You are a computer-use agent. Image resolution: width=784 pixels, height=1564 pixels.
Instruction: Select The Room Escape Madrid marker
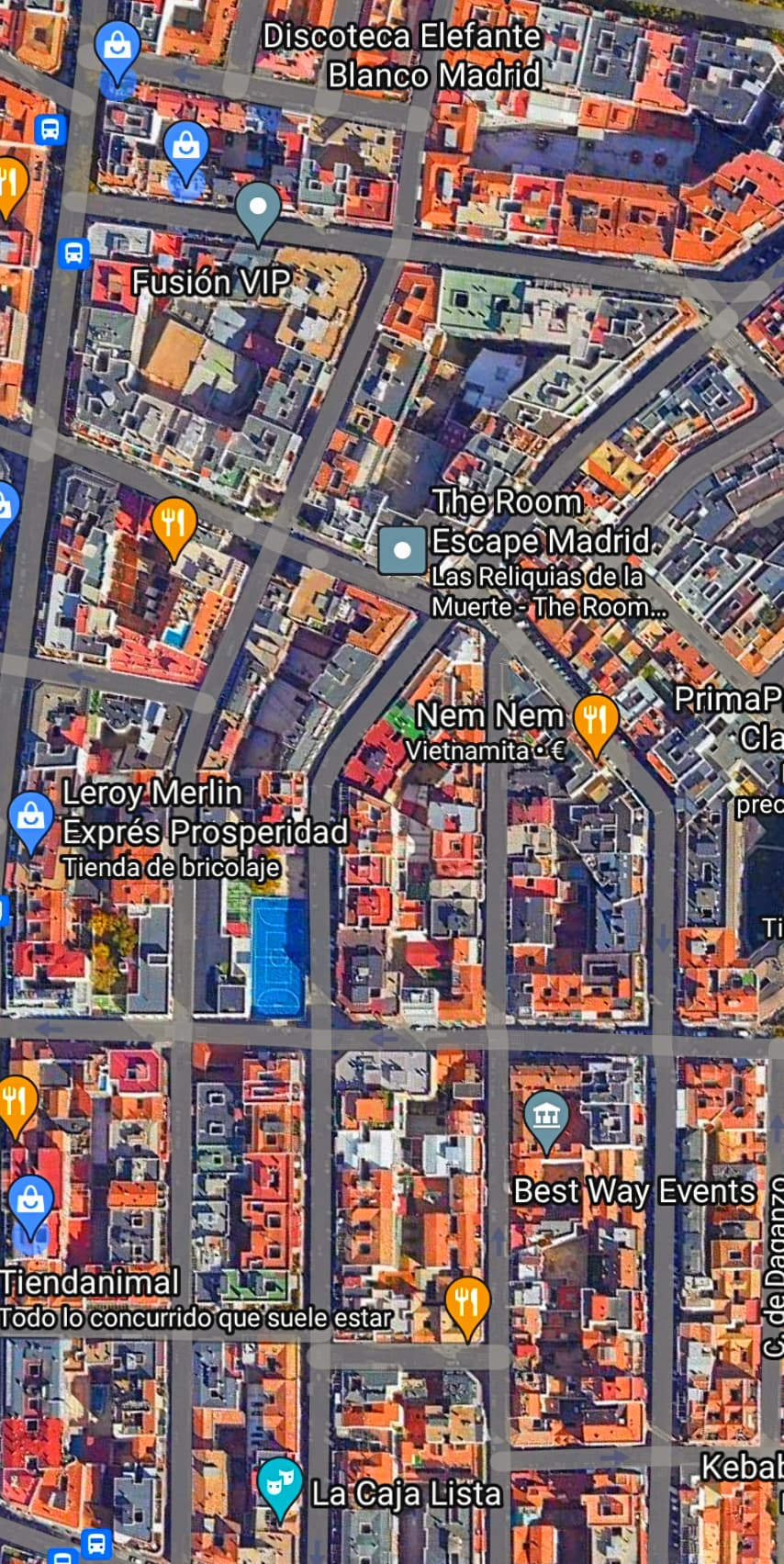tap(402, 551)
